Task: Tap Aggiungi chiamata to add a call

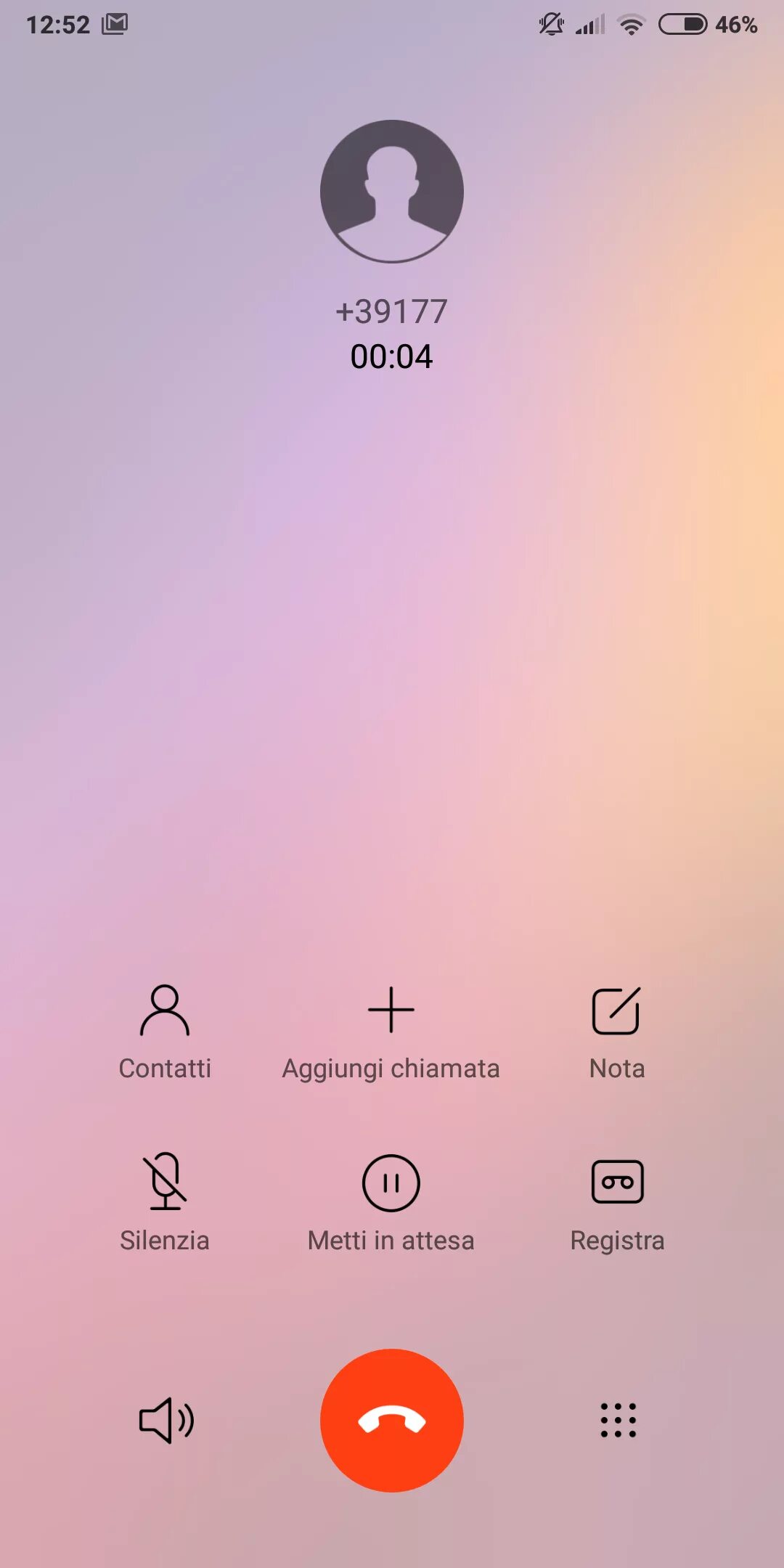Action: (391, 1031)
